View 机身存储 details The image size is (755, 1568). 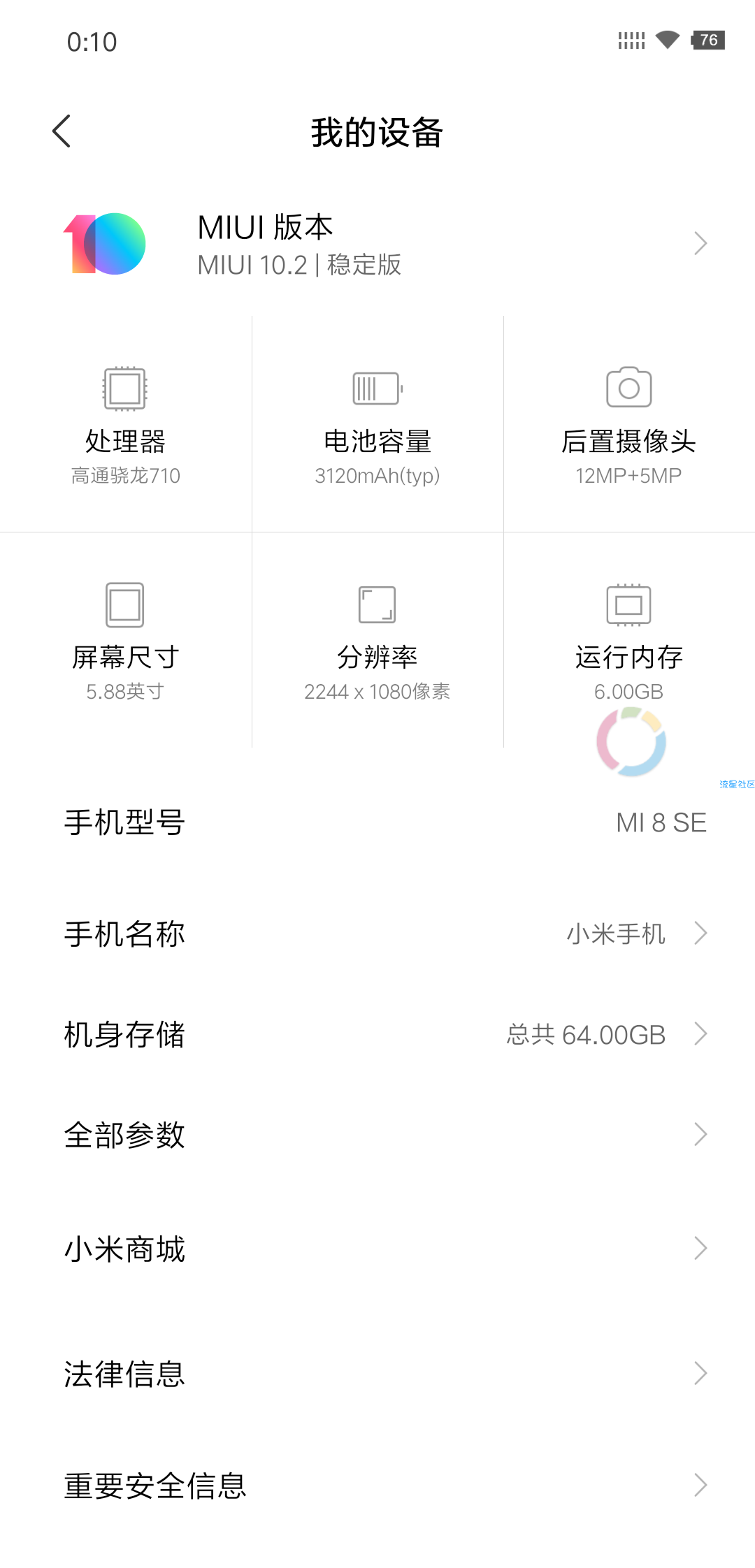coord(377,1034)
